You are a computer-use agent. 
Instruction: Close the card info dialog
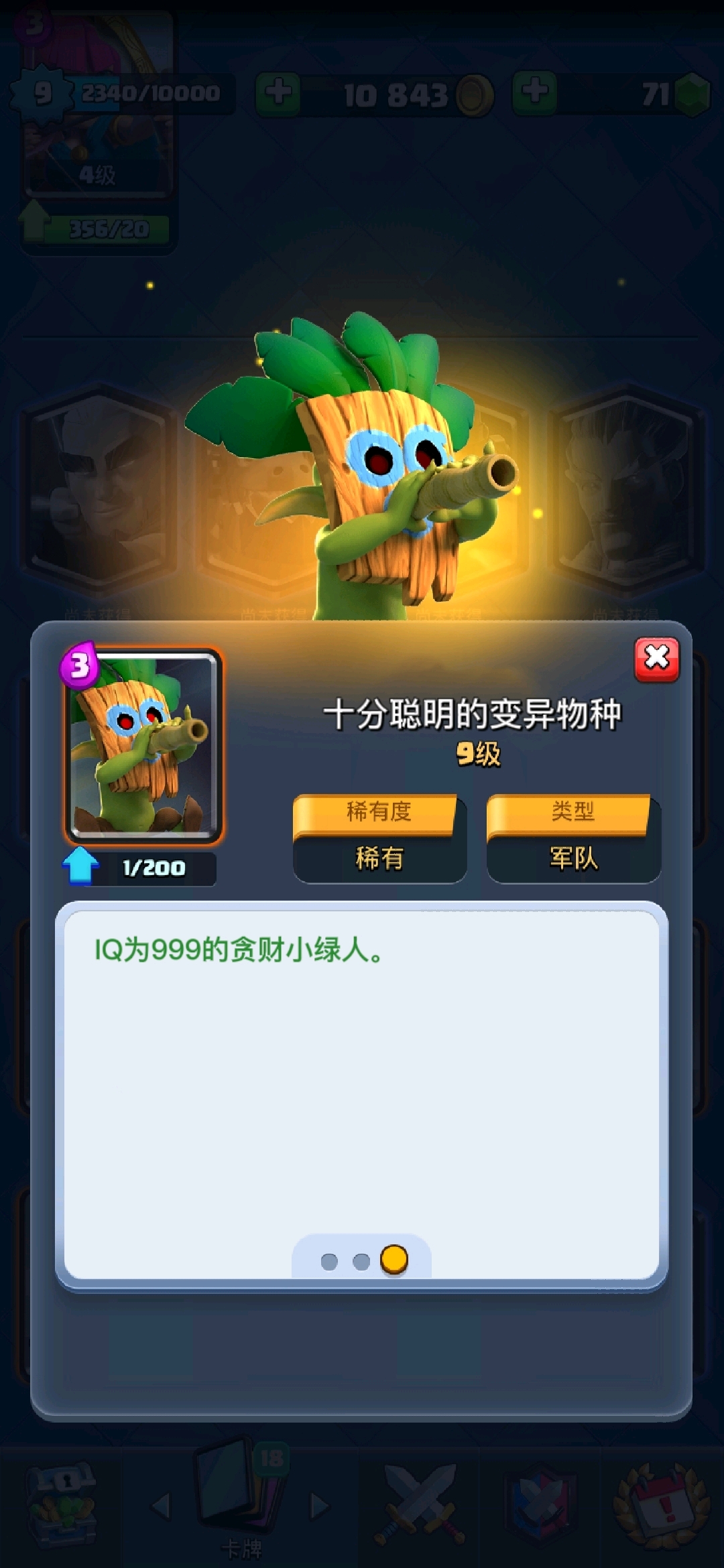(656, 659)
